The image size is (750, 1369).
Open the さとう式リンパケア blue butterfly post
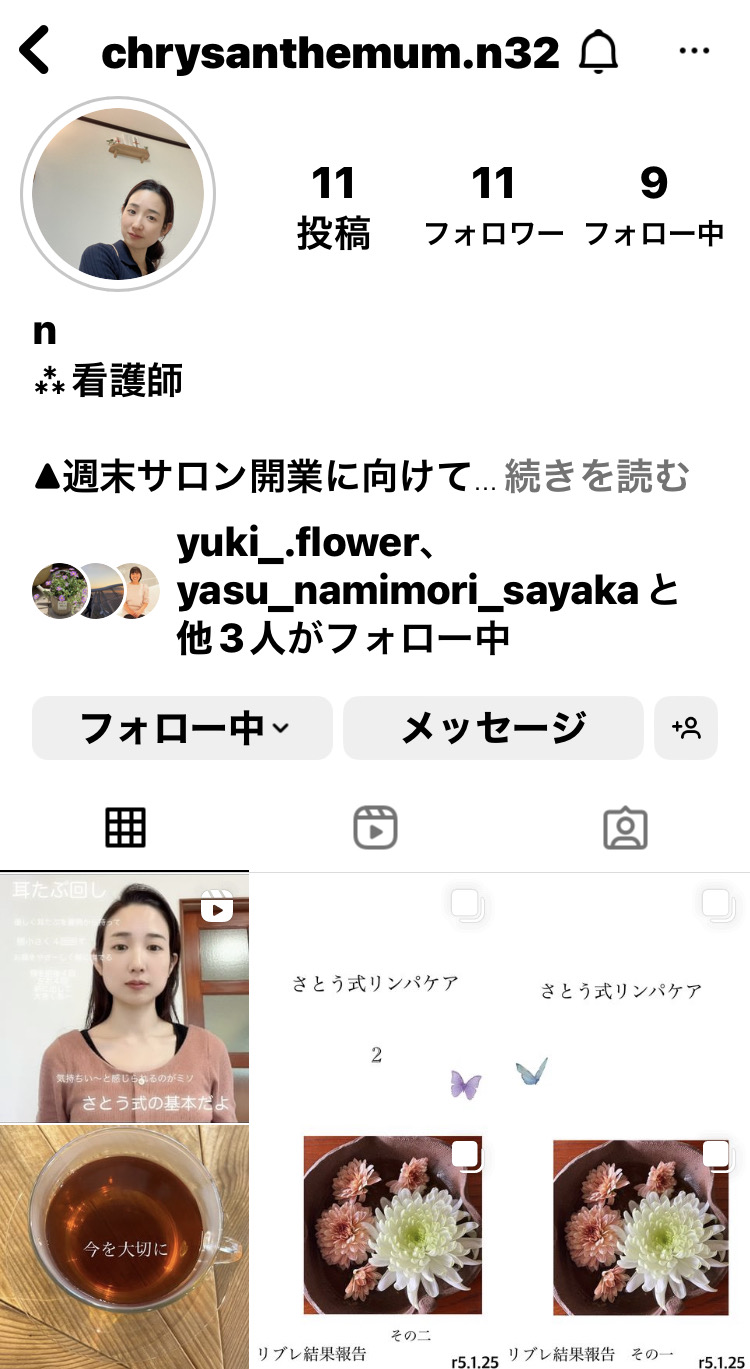point(625,998)
